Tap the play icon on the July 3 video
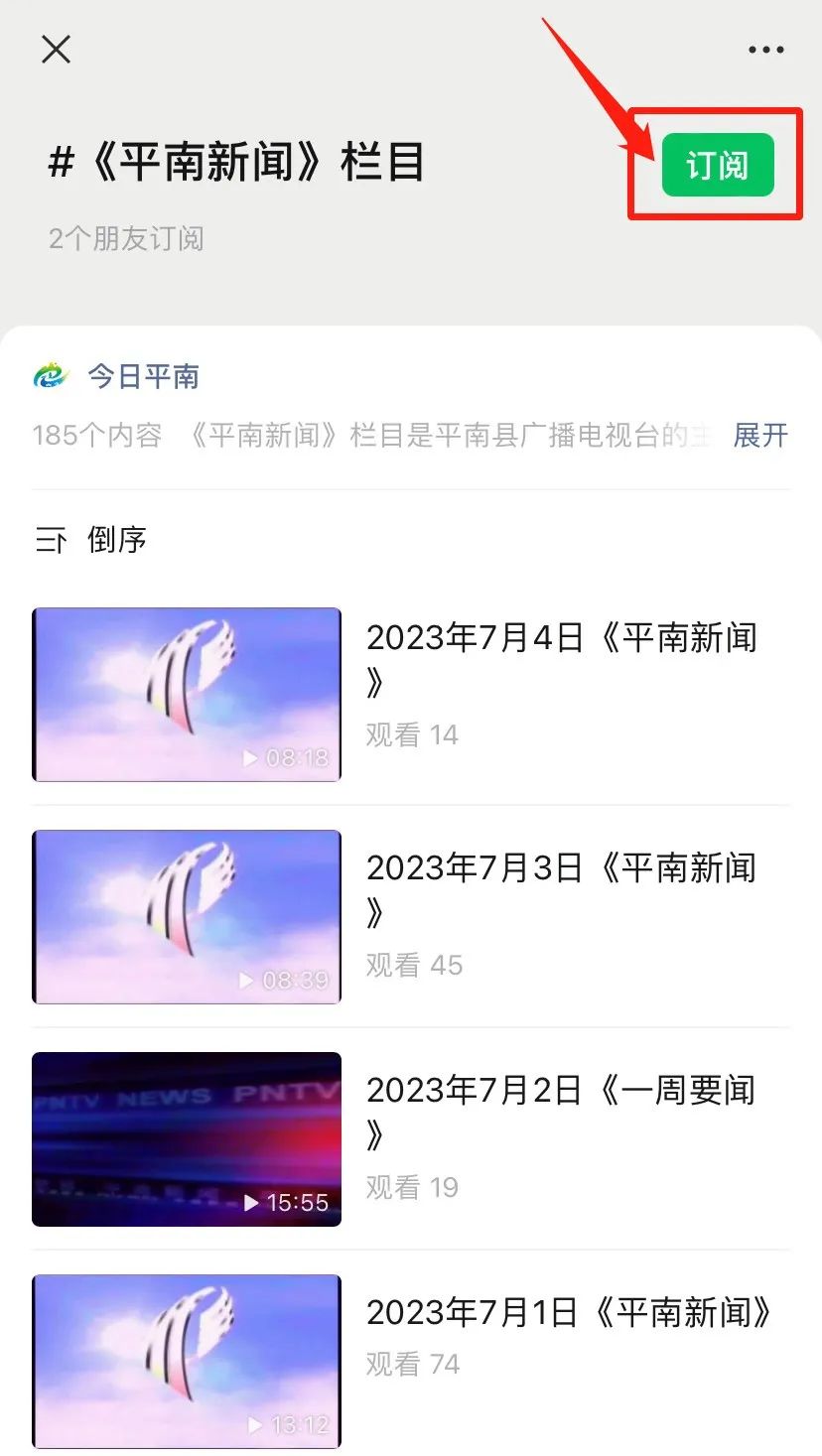Image resolution: width=822 pixels, height=1456 pixels. [244, 981]
